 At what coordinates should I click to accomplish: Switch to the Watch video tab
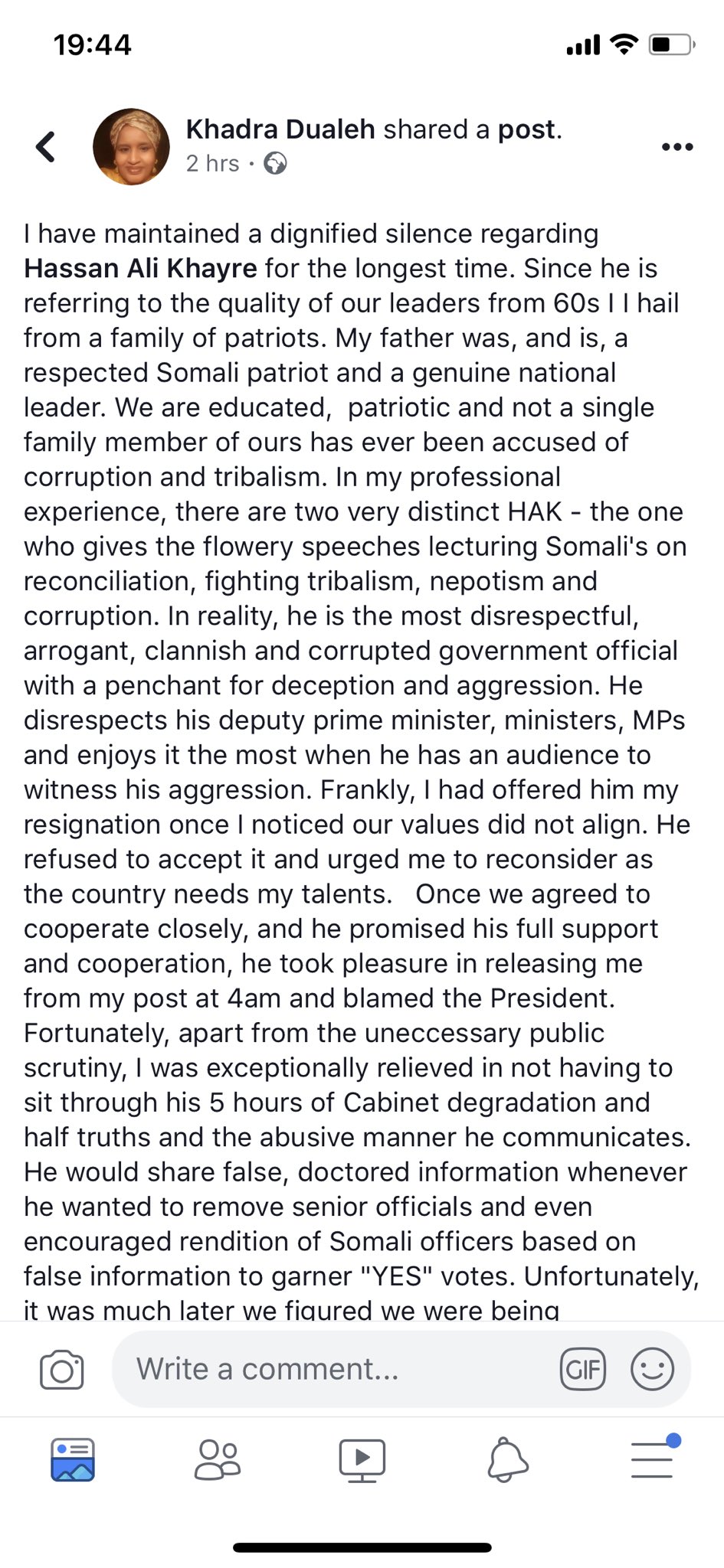[362, 1460]
